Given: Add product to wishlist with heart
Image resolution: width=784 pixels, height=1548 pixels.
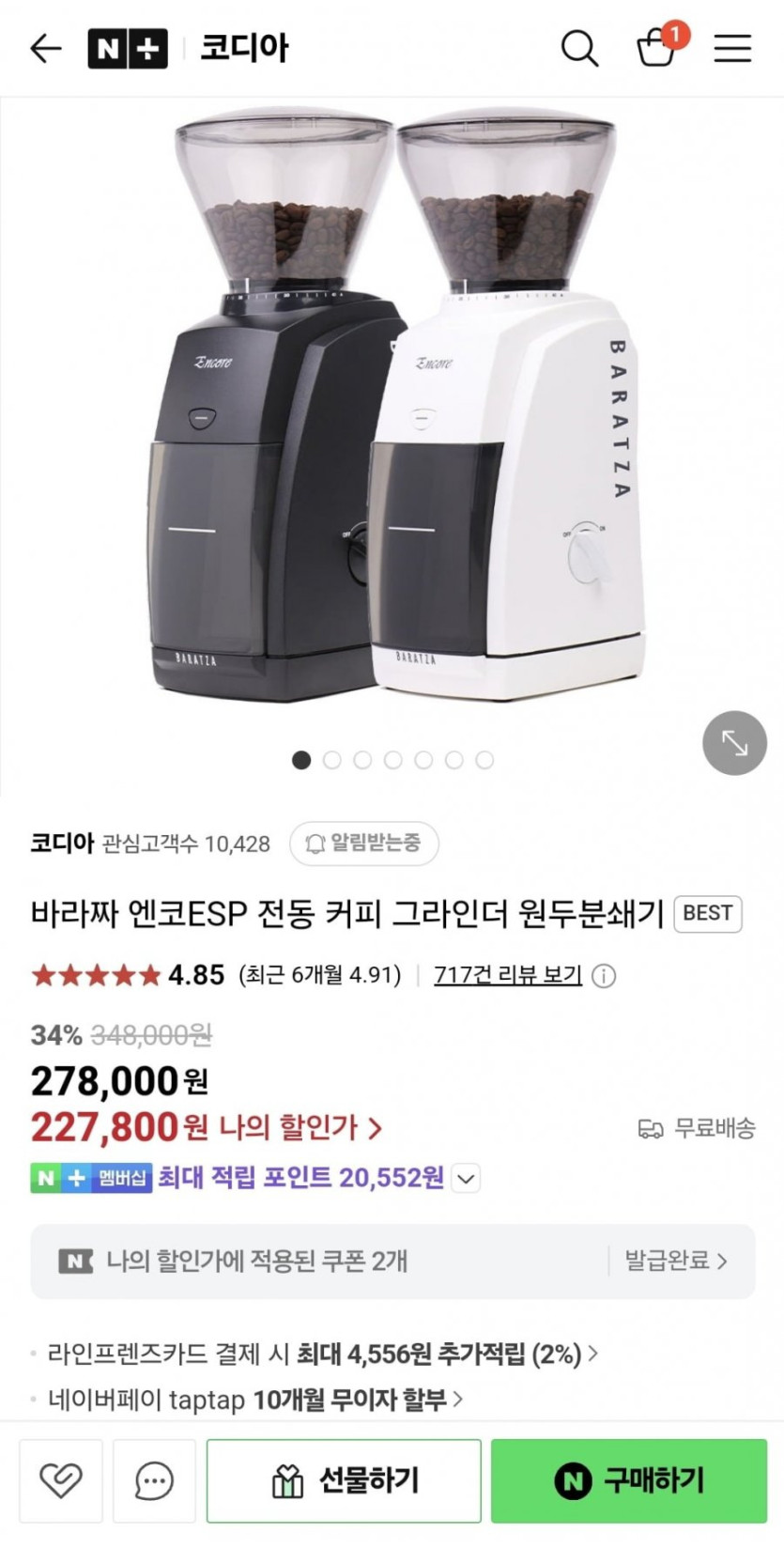Looking at the screenshot, I should (61, 1481).
